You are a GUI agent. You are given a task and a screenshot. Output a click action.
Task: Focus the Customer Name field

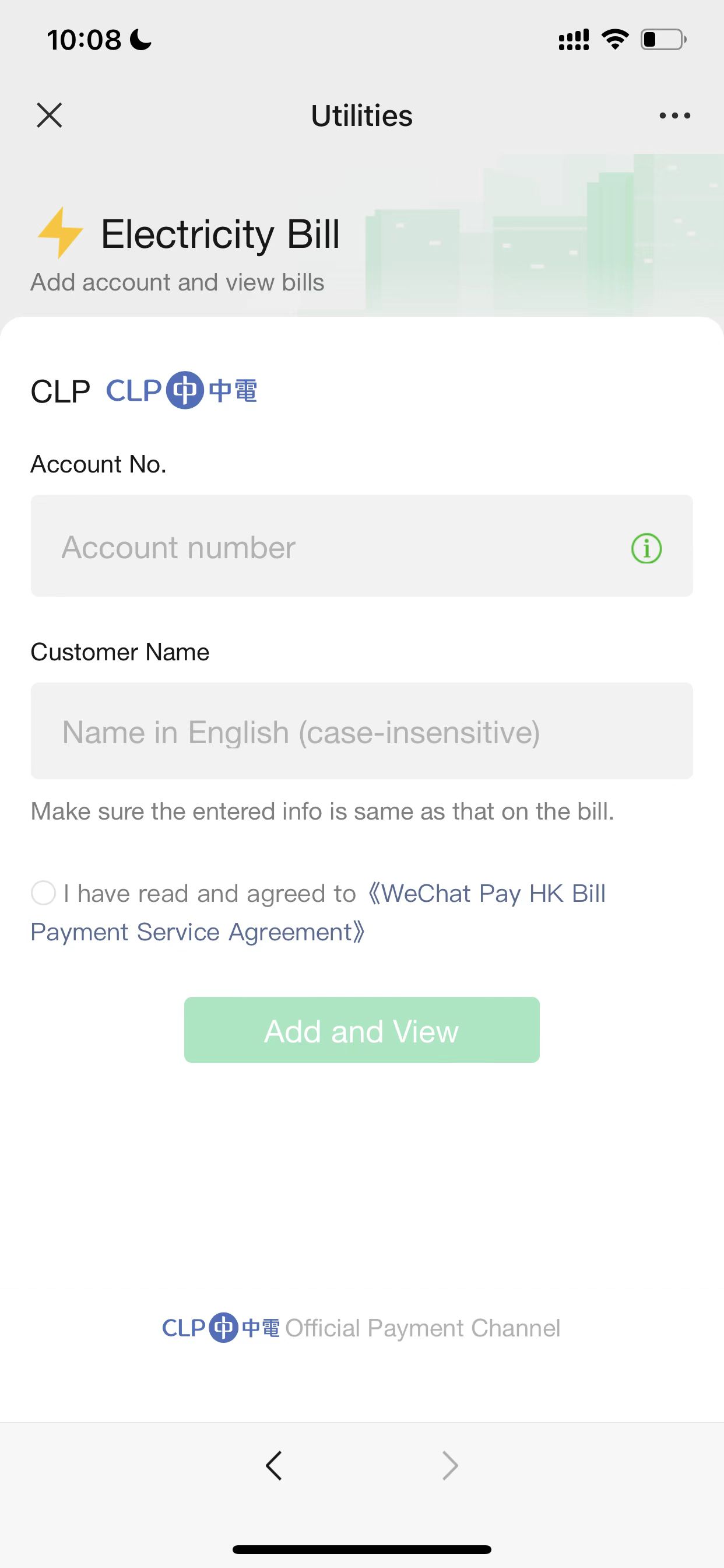362,731
